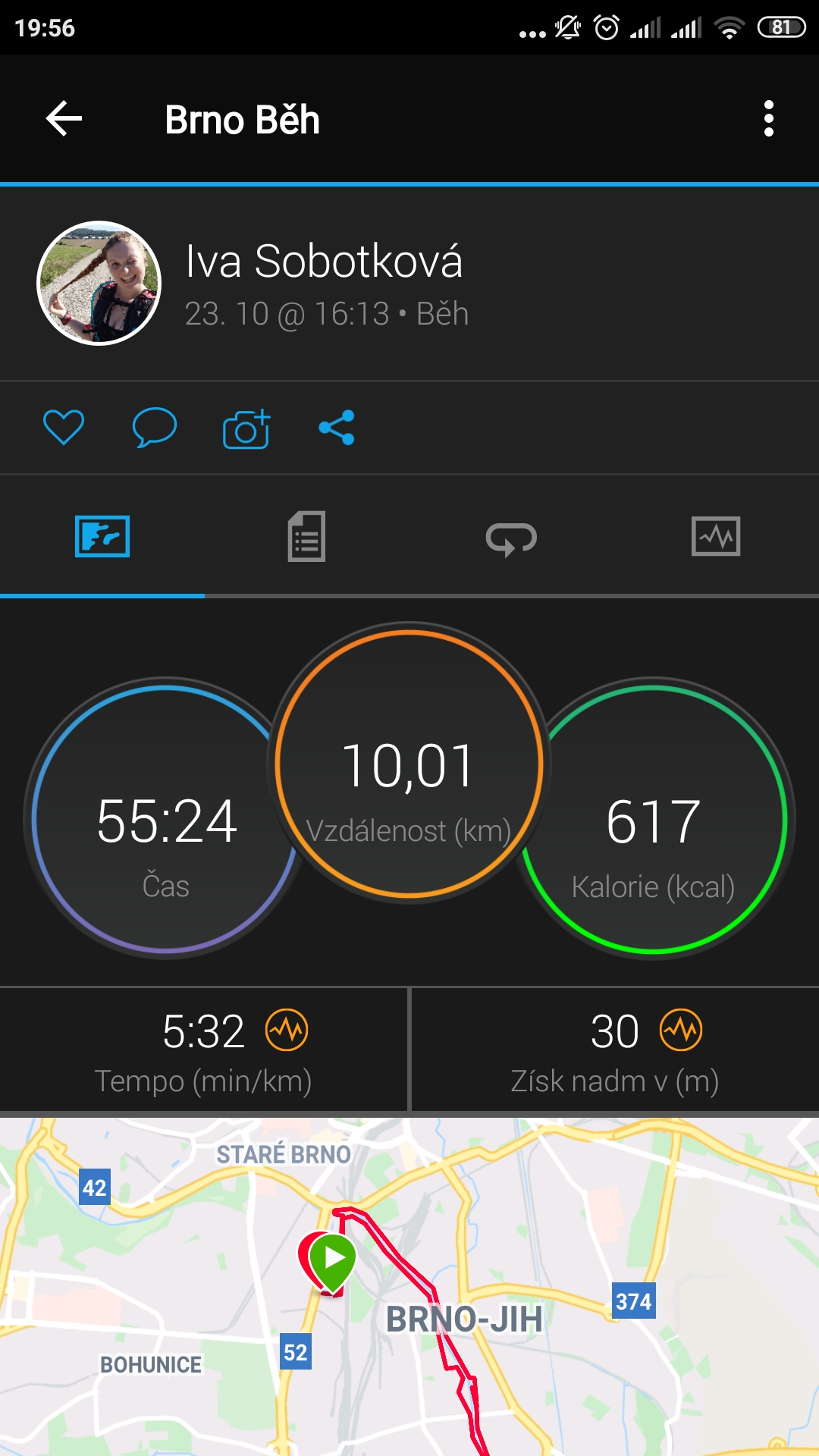This screenshot has width=819, height=1456.
Task: Open the route map of Brno
Action: click(x=409, y=1286)
